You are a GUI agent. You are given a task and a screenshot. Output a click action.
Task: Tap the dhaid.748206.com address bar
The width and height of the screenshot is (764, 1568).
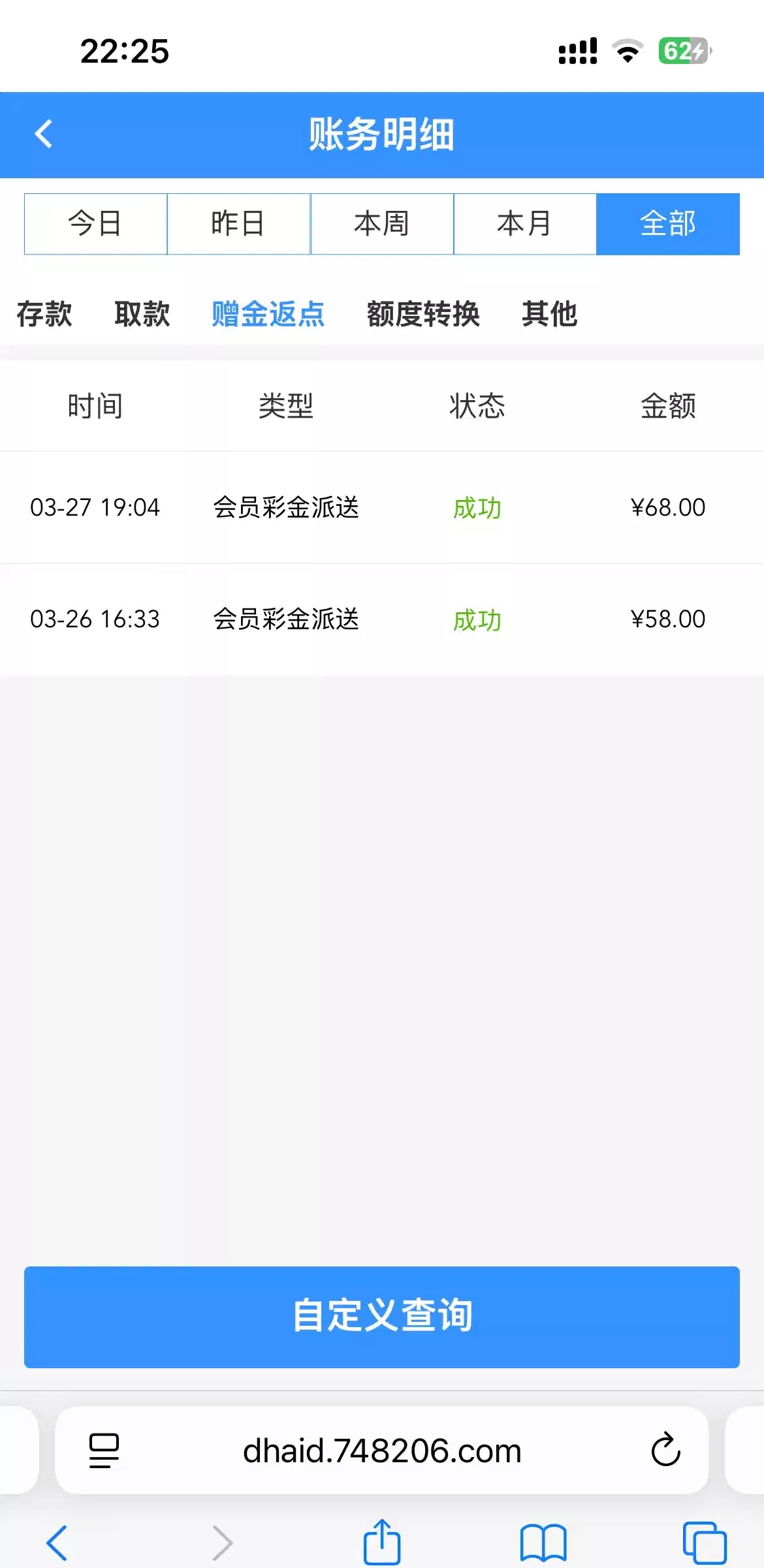click(382, 1450)
